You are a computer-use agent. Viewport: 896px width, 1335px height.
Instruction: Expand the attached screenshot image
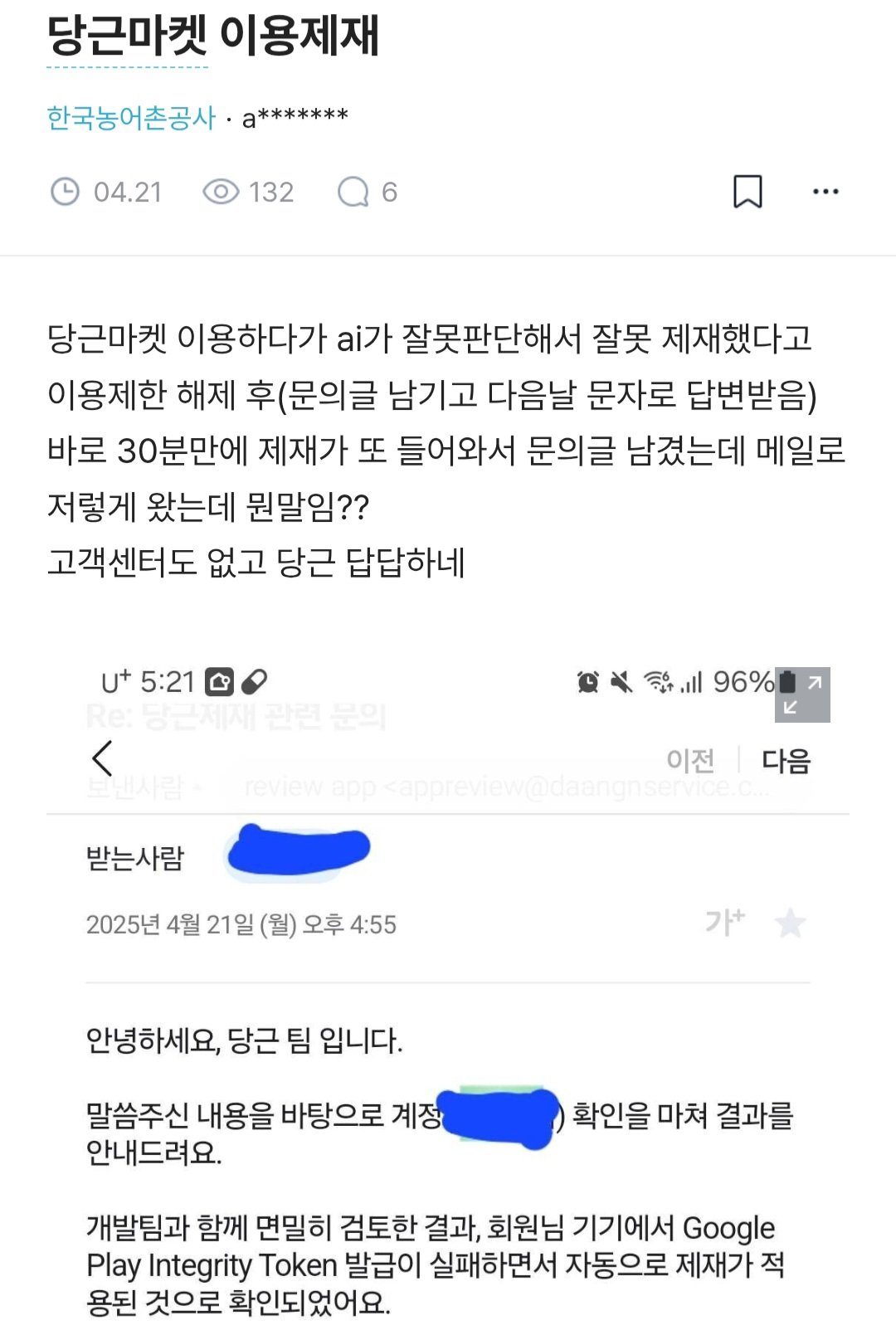coord(802,694)
